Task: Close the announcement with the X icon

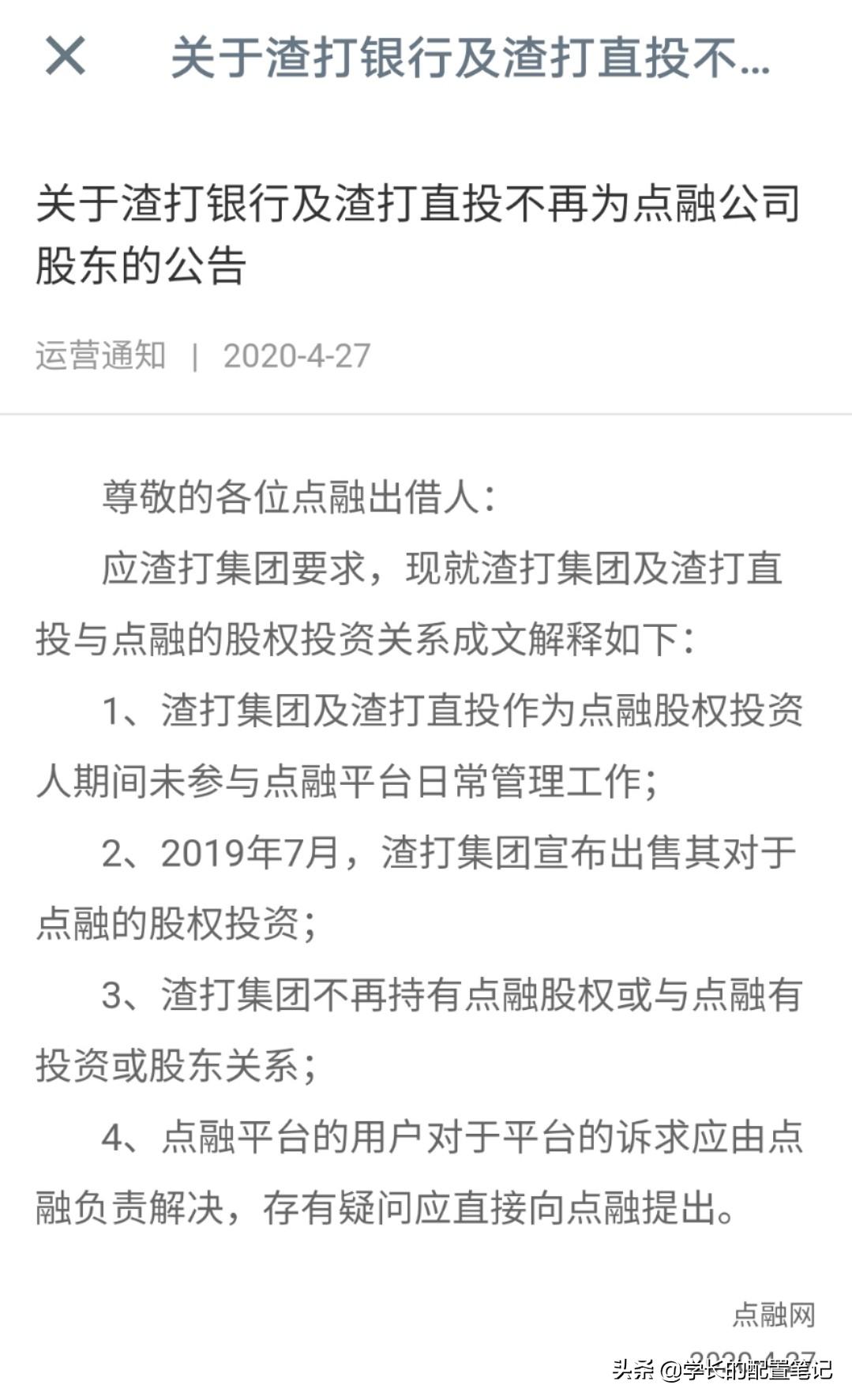Action: point(66,60)
